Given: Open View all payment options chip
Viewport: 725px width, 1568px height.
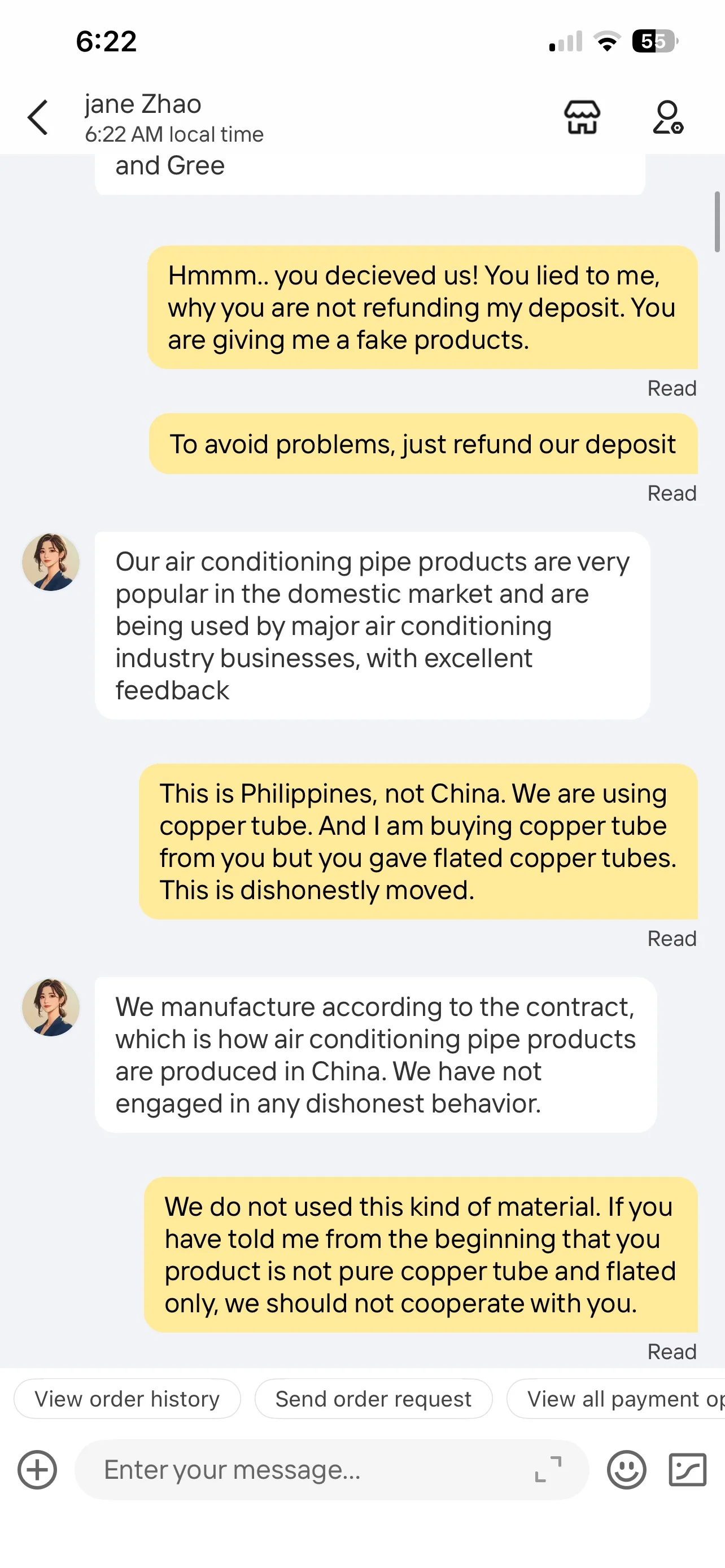Looking at the screenshot, I should tap(615, 1398).
